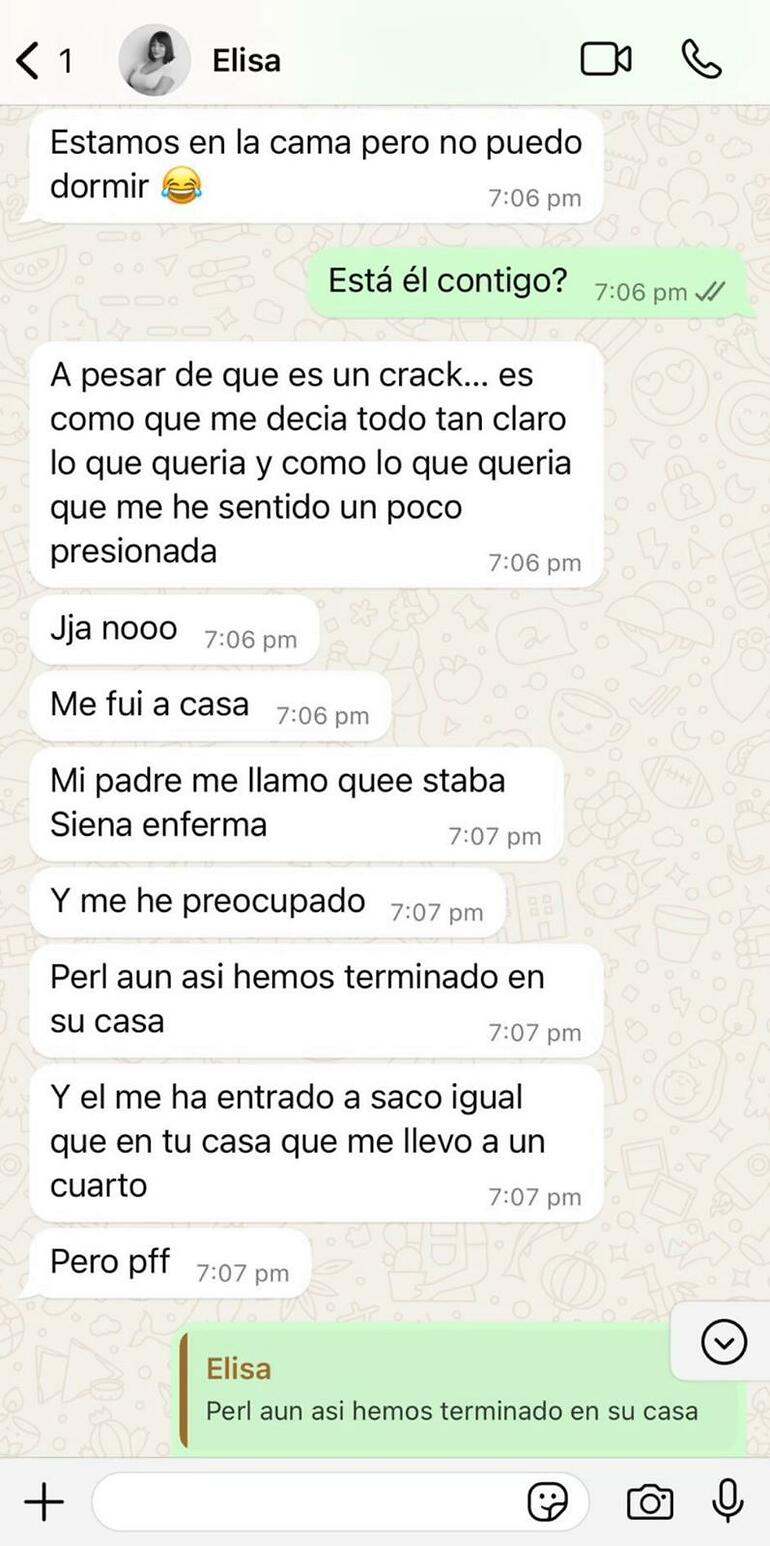
Task: Tap the microphone to record a voice message
Action: (x=727, y=1501)
